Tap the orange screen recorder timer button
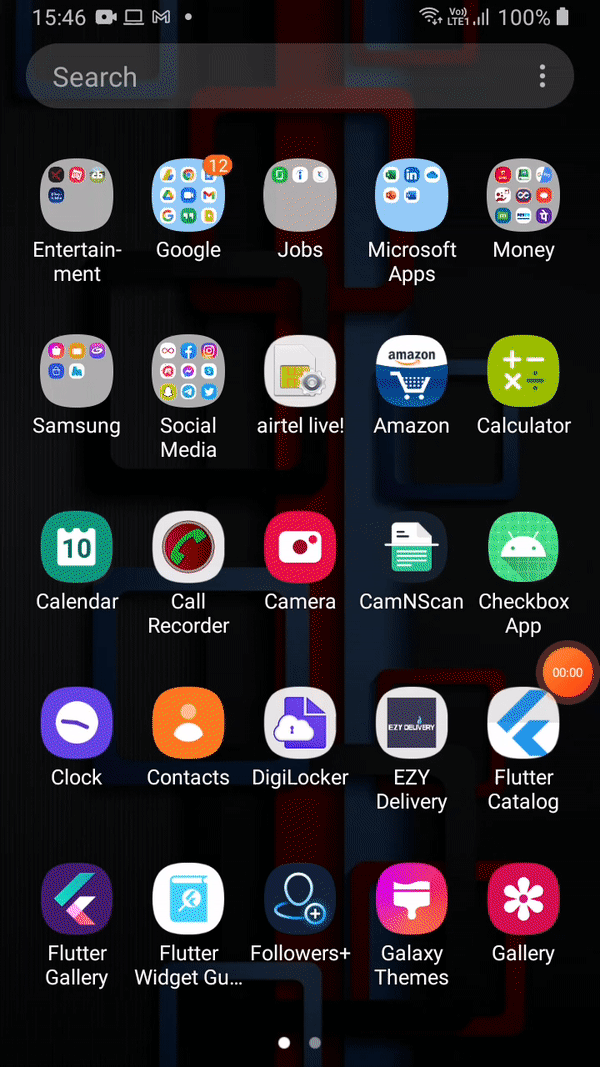The height and width of the screenshot is (1067, 600). coord(567,674)
